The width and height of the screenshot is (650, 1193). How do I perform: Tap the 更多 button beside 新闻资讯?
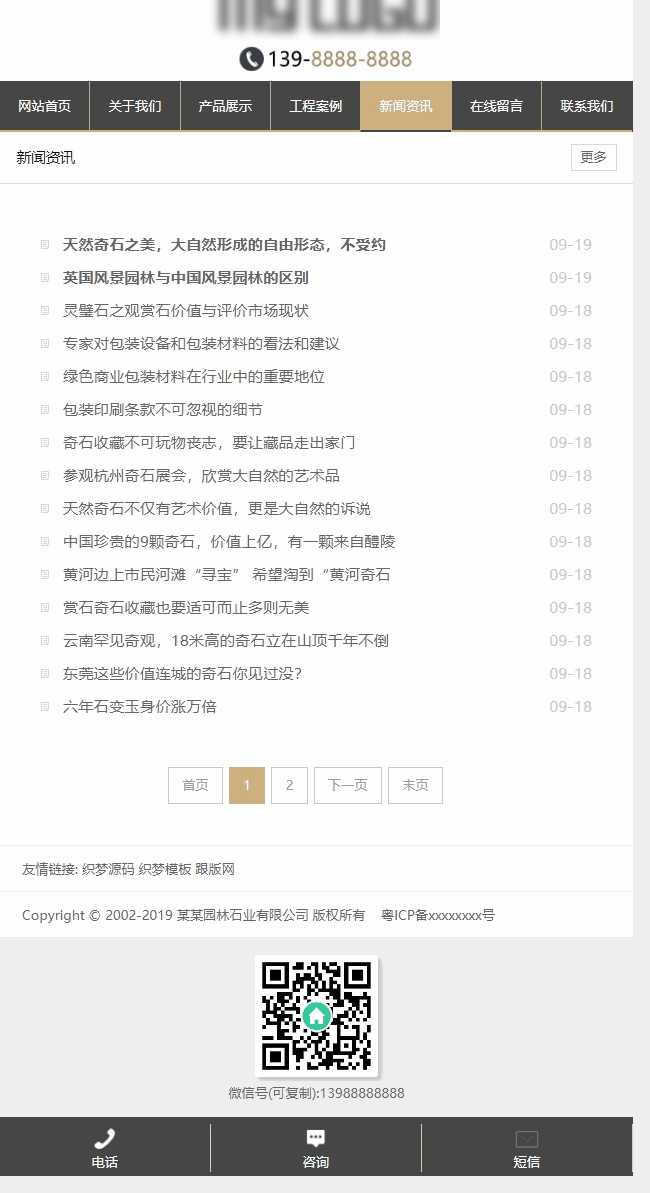[594, 157]
